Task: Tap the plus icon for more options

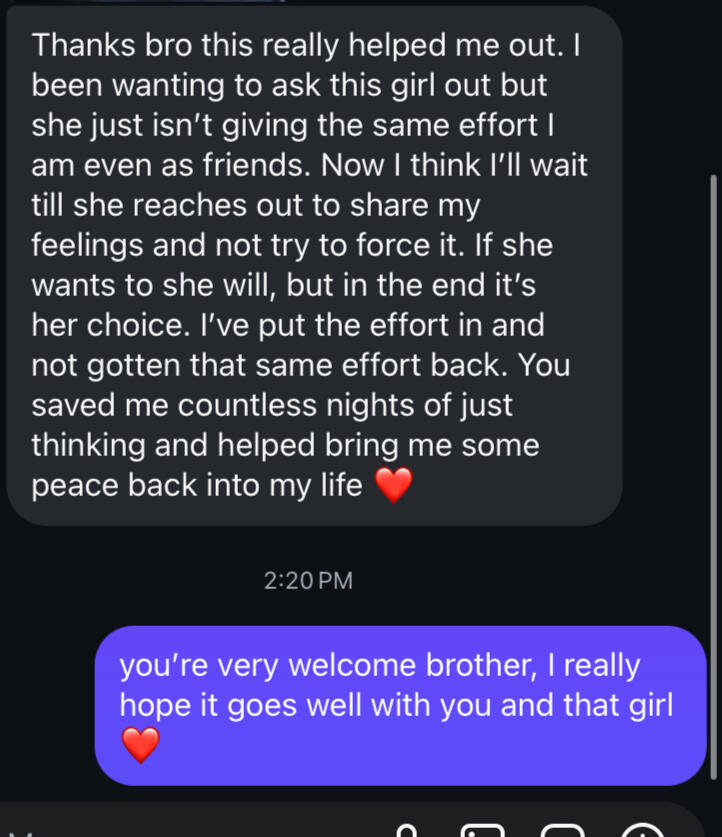Action: point(642,830)
